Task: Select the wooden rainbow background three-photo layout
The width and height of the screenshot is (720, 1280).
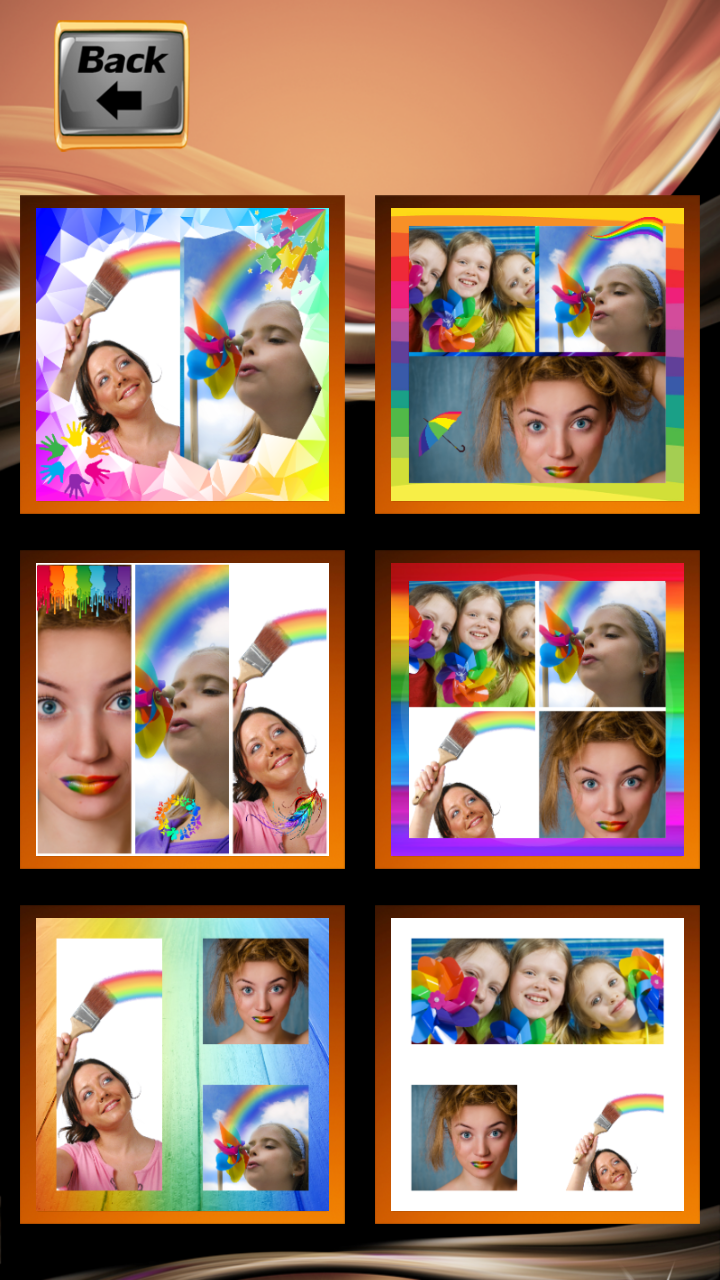Action: coord(182,1064)
